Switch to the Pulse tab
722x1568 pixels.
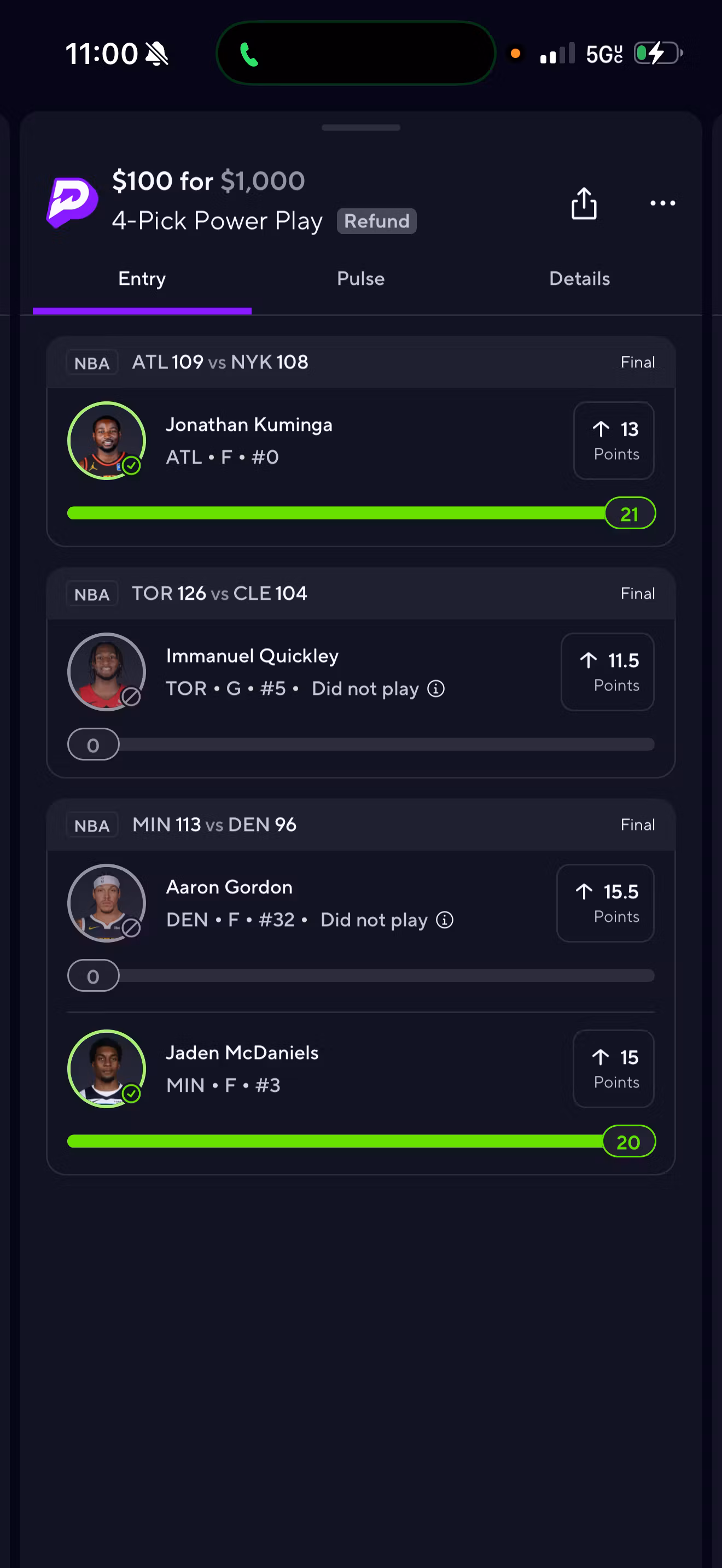tap(360, 279)
